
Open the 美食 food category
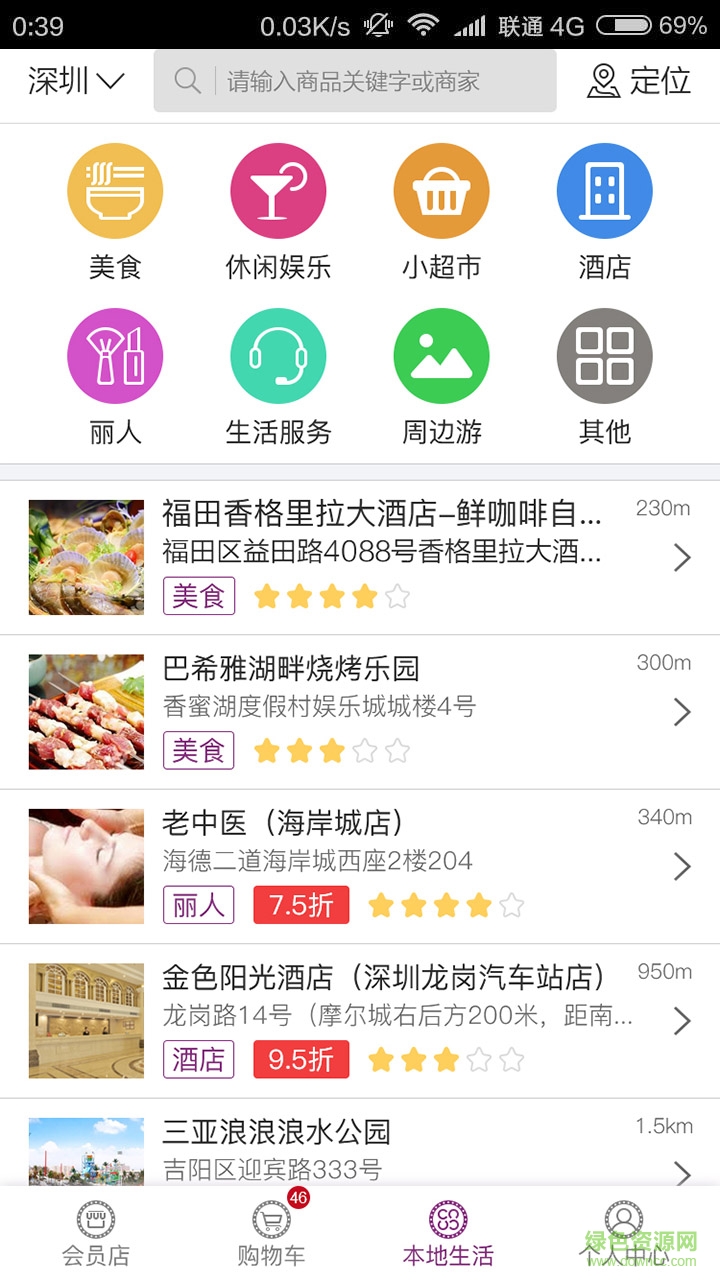(115, 211)
